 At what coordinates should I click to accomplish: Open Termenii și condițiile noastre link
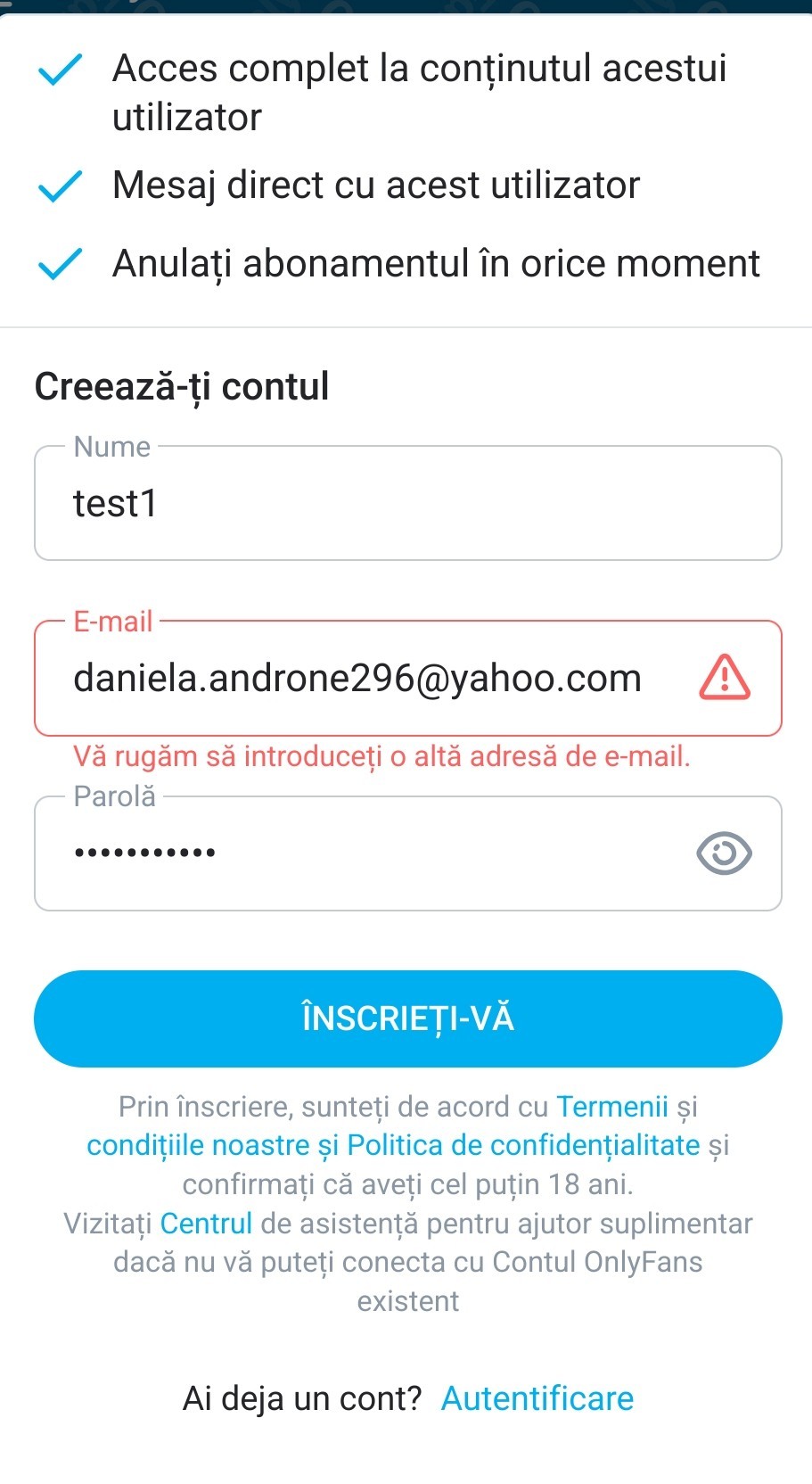pyautogui.click(x=611, y=1107)
